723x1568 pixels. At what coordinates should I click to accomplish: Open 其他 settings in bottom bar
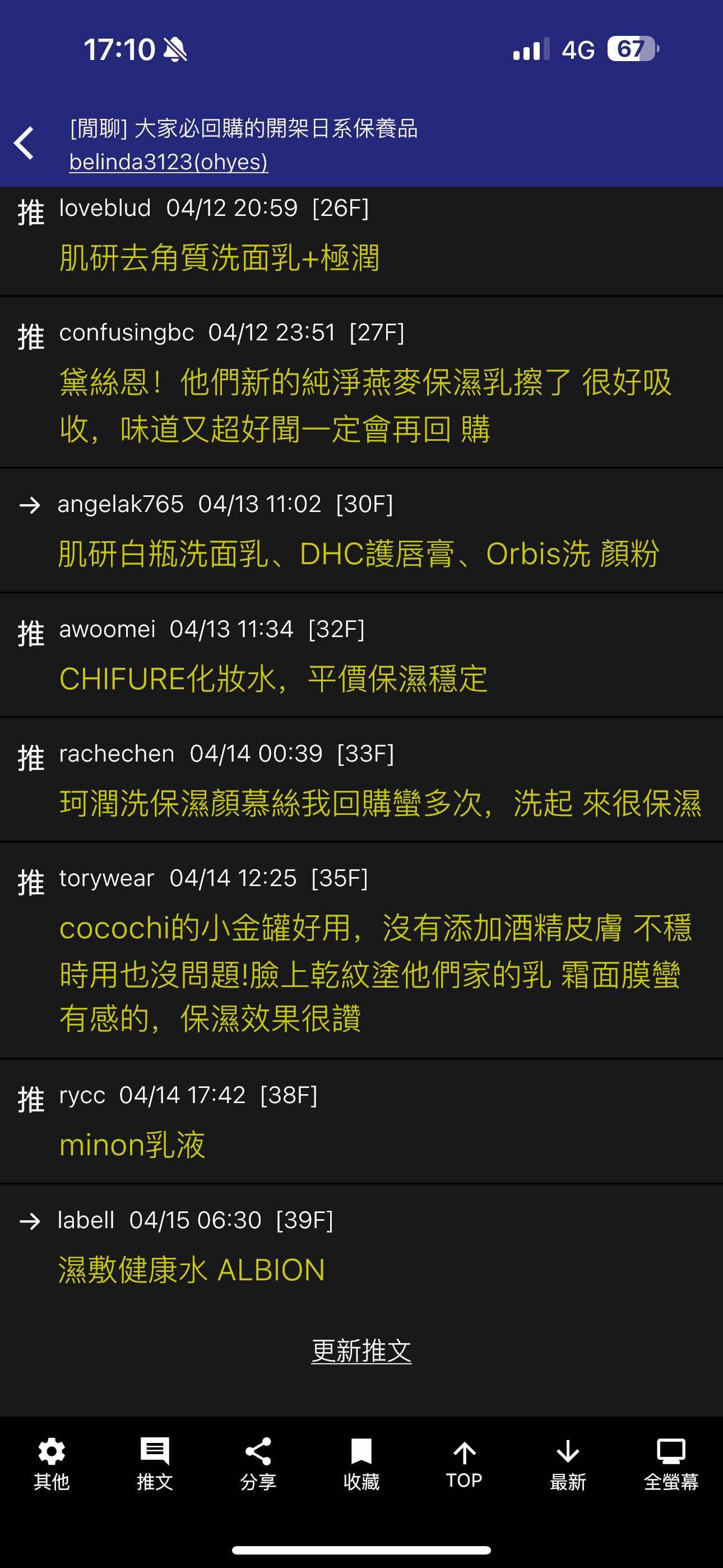point(52,1464)
